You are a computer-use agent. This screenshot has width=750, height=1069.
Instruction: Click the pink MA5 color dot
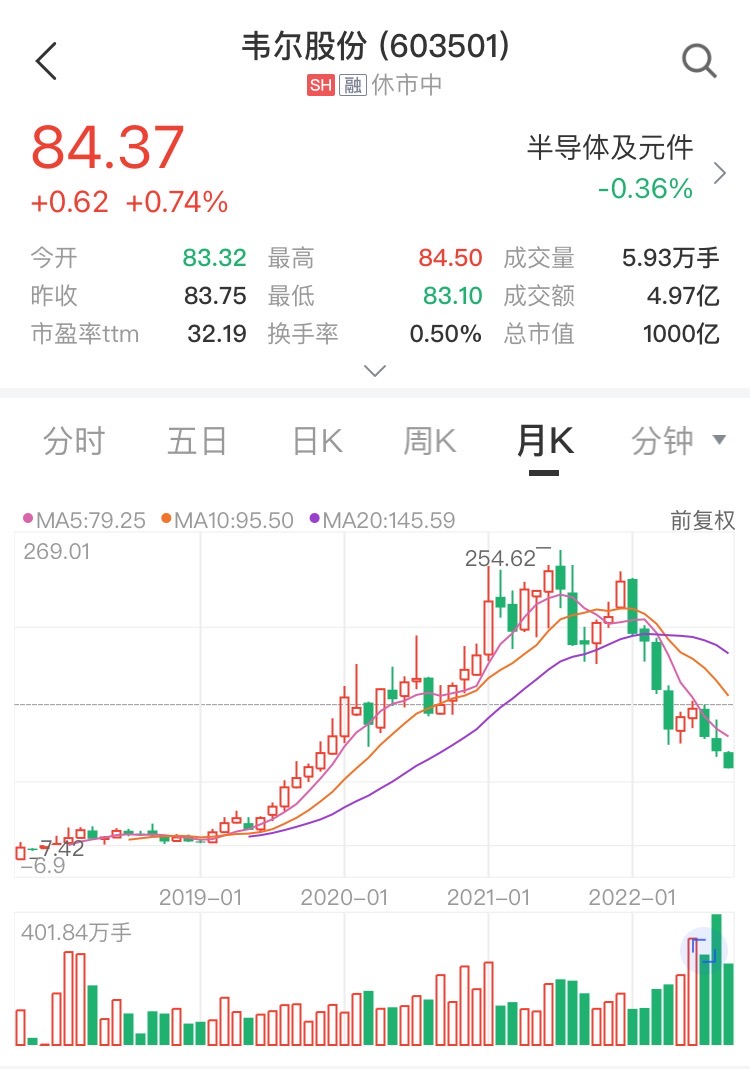pos(27,520)
